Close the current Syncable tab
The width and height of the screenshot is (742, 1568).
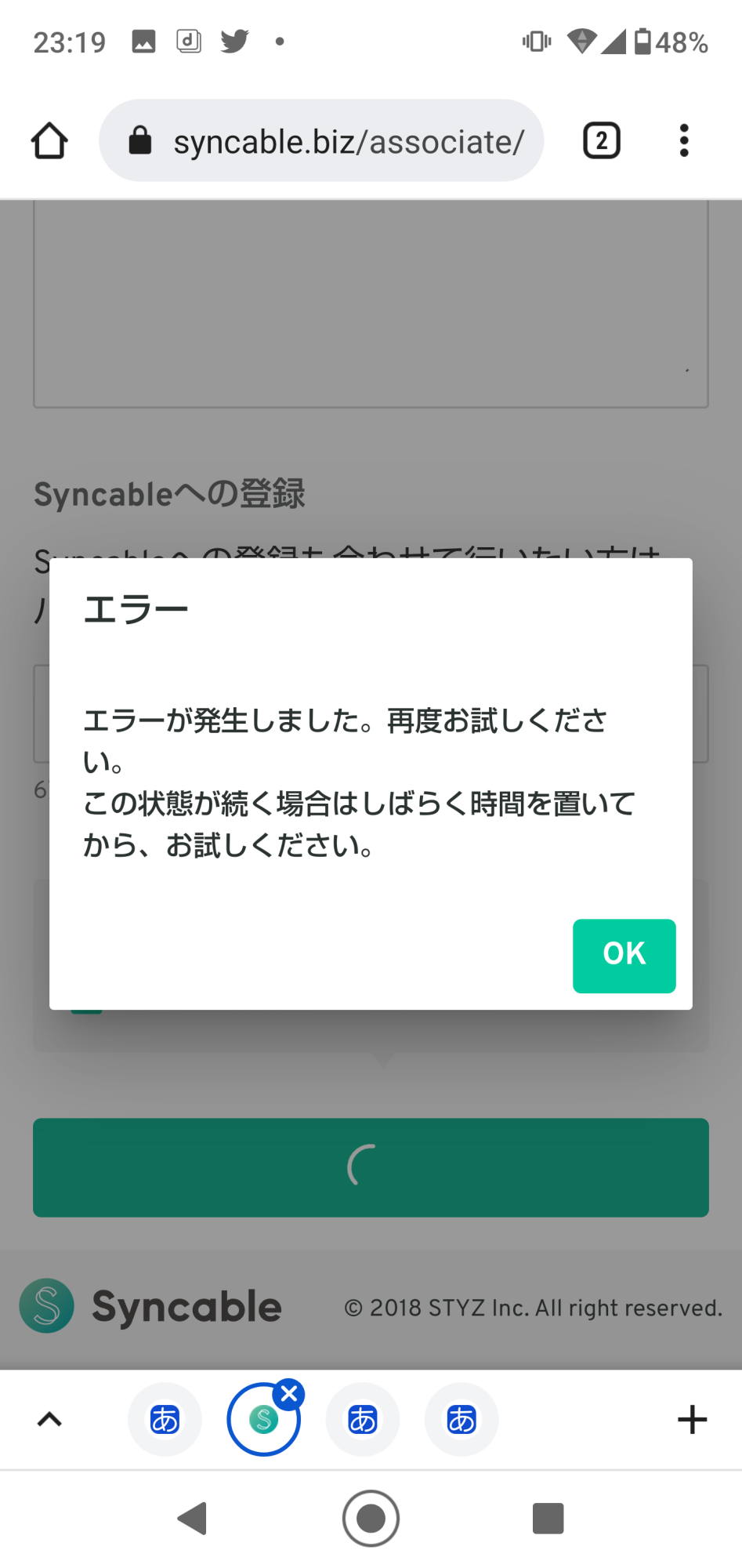(x=289, y=1394)
